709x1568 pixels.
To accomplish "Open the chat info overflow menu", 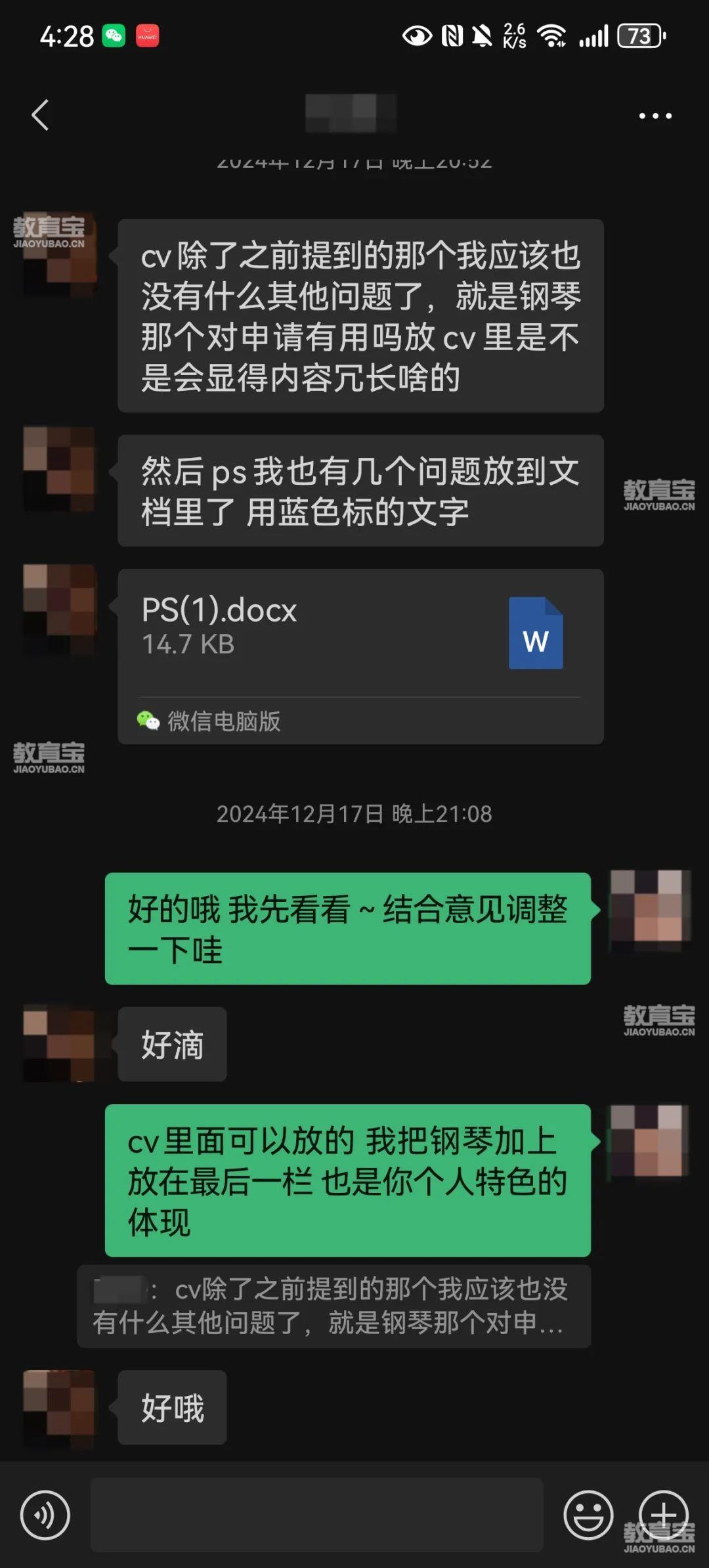I will point(655,116).
